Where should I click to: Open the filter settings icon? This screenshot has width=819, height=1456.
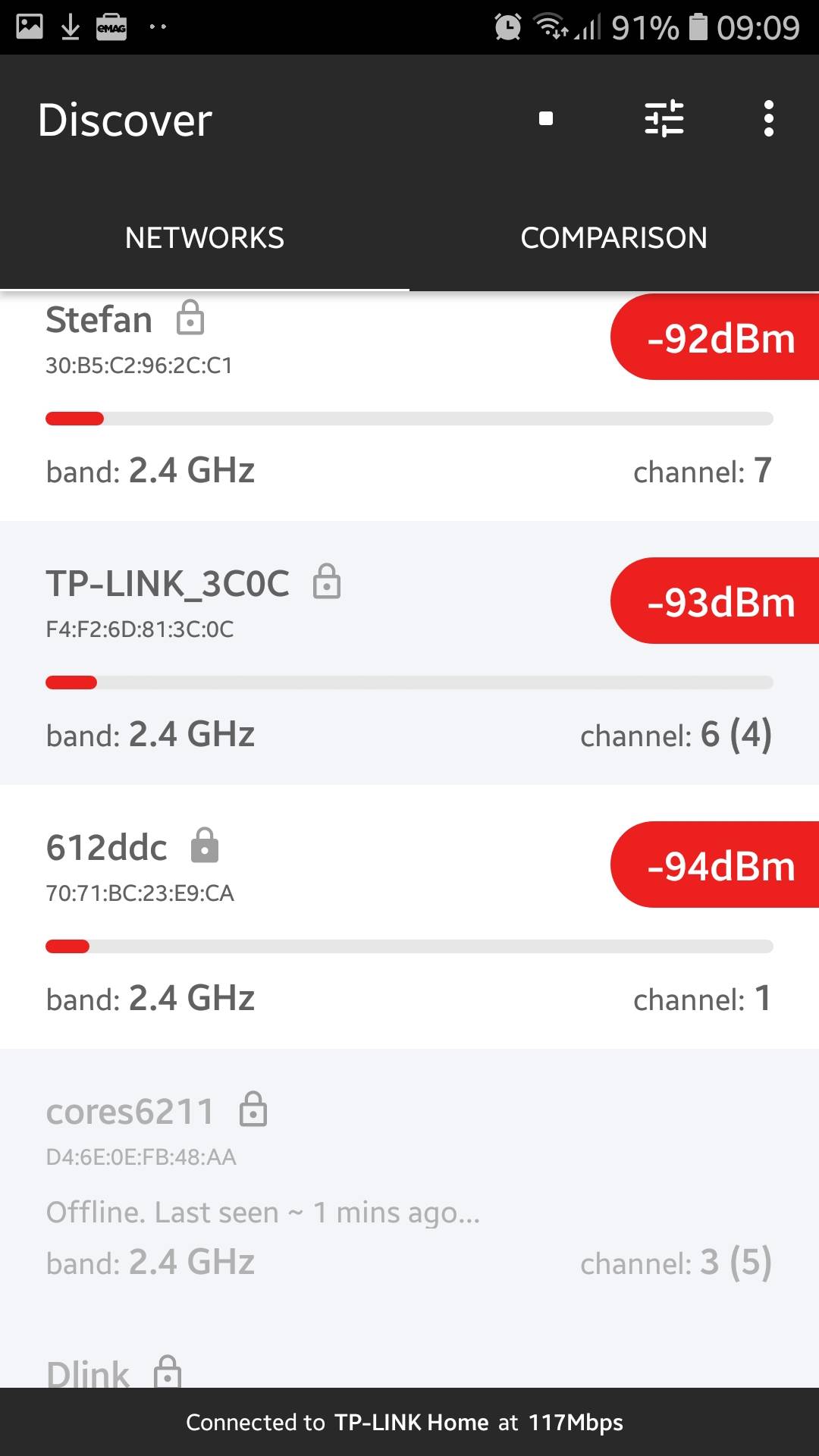[664, 119]
